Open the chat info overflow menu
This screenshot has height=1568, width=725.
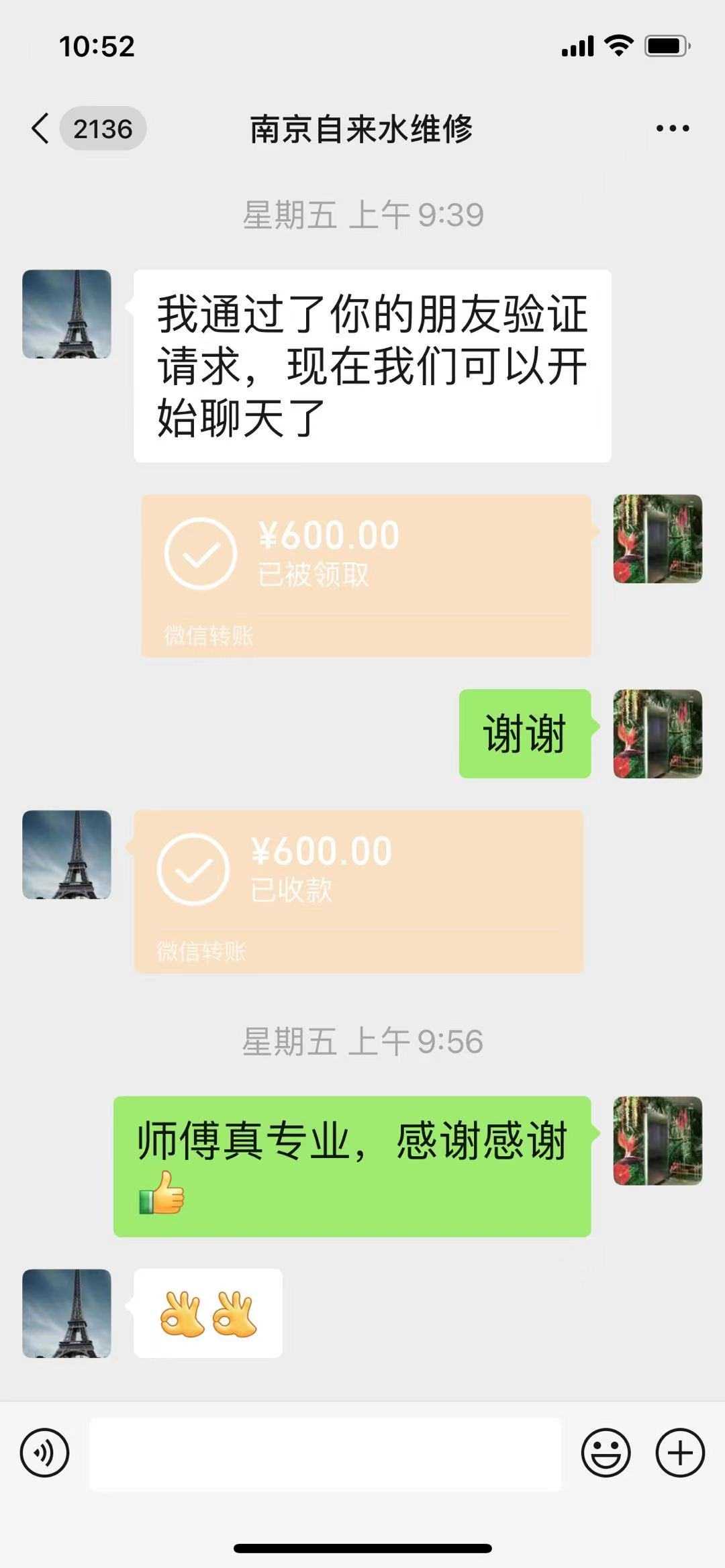672,129
